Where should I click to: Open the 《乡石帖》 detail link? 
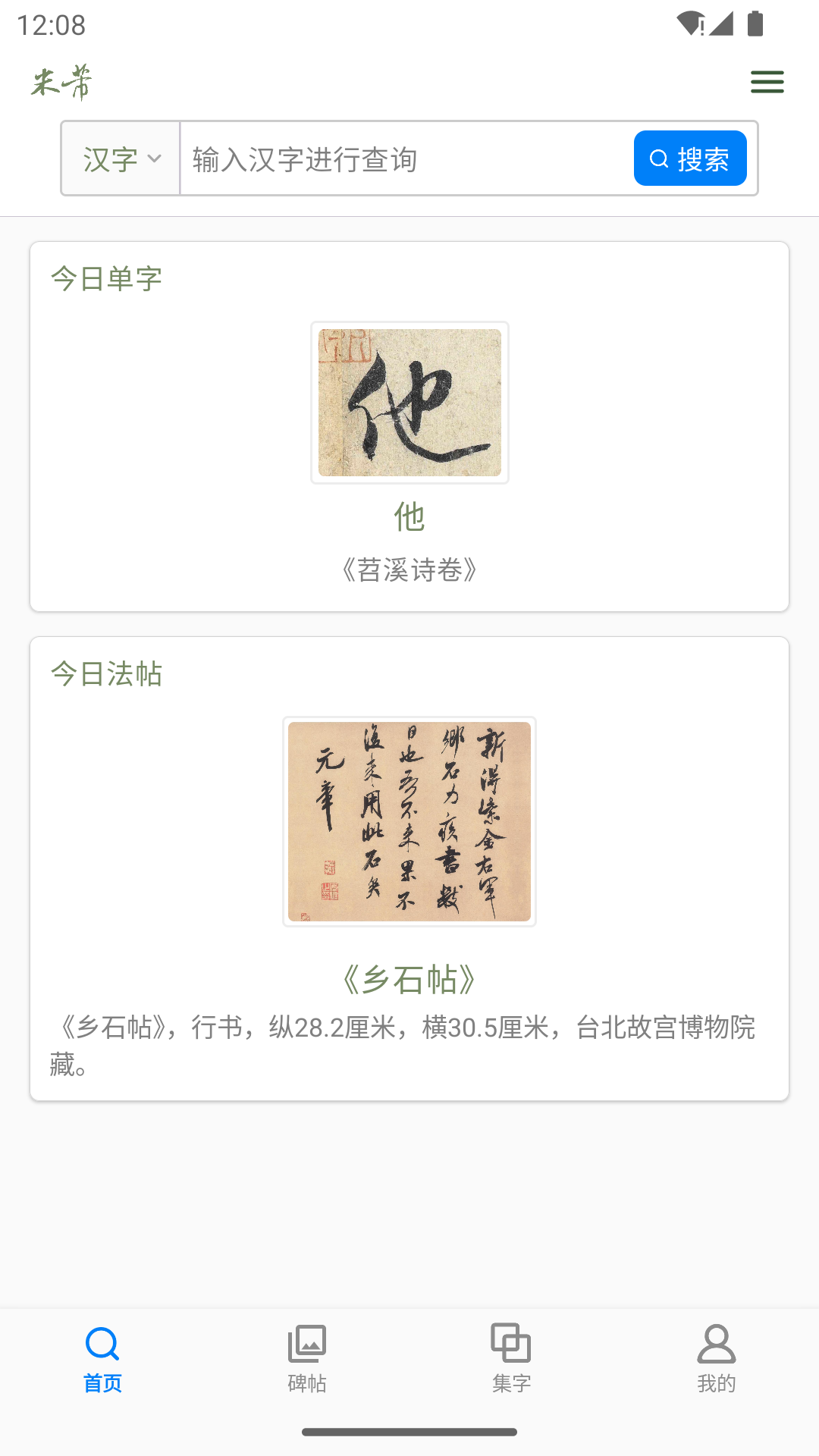(409, 981)
